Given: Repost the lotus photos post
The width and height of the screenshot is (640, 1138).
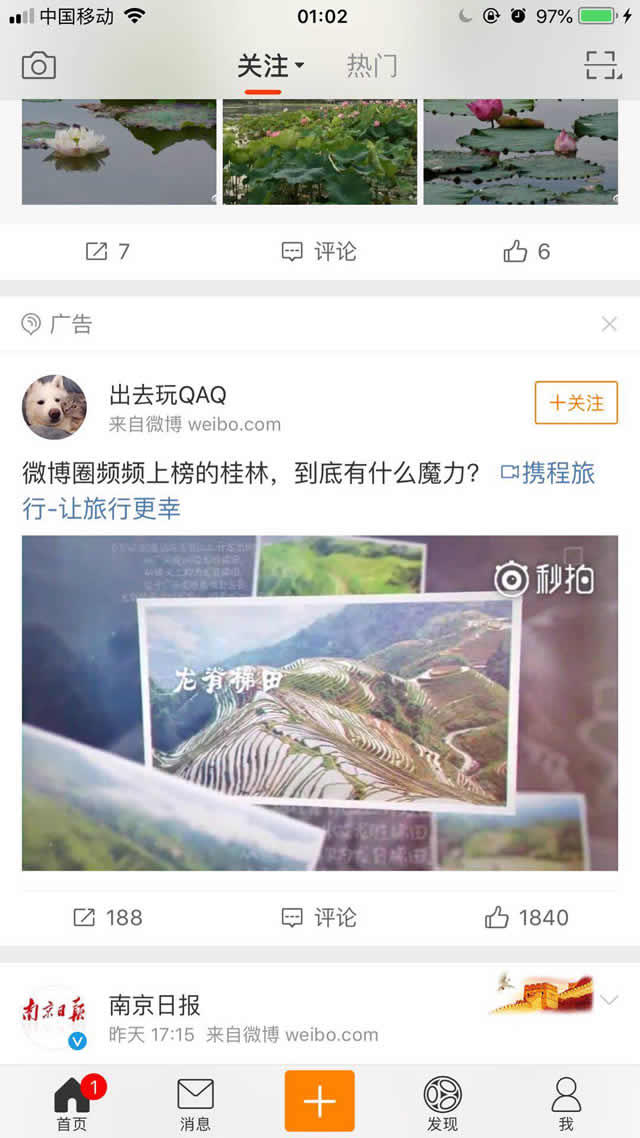Looking at the screenshot, I should (108, 251).
